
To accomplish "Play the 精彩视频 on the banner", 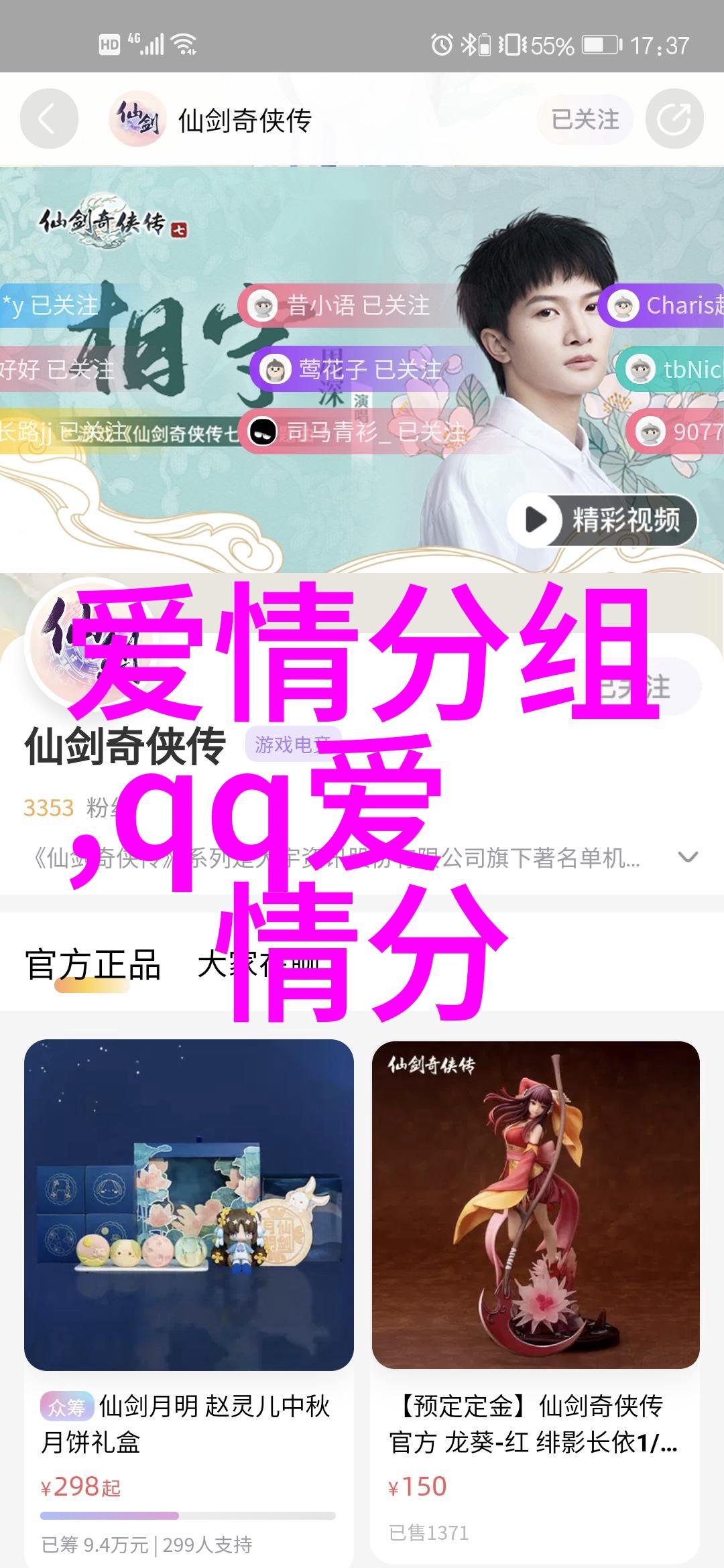I will pos(602,519).
